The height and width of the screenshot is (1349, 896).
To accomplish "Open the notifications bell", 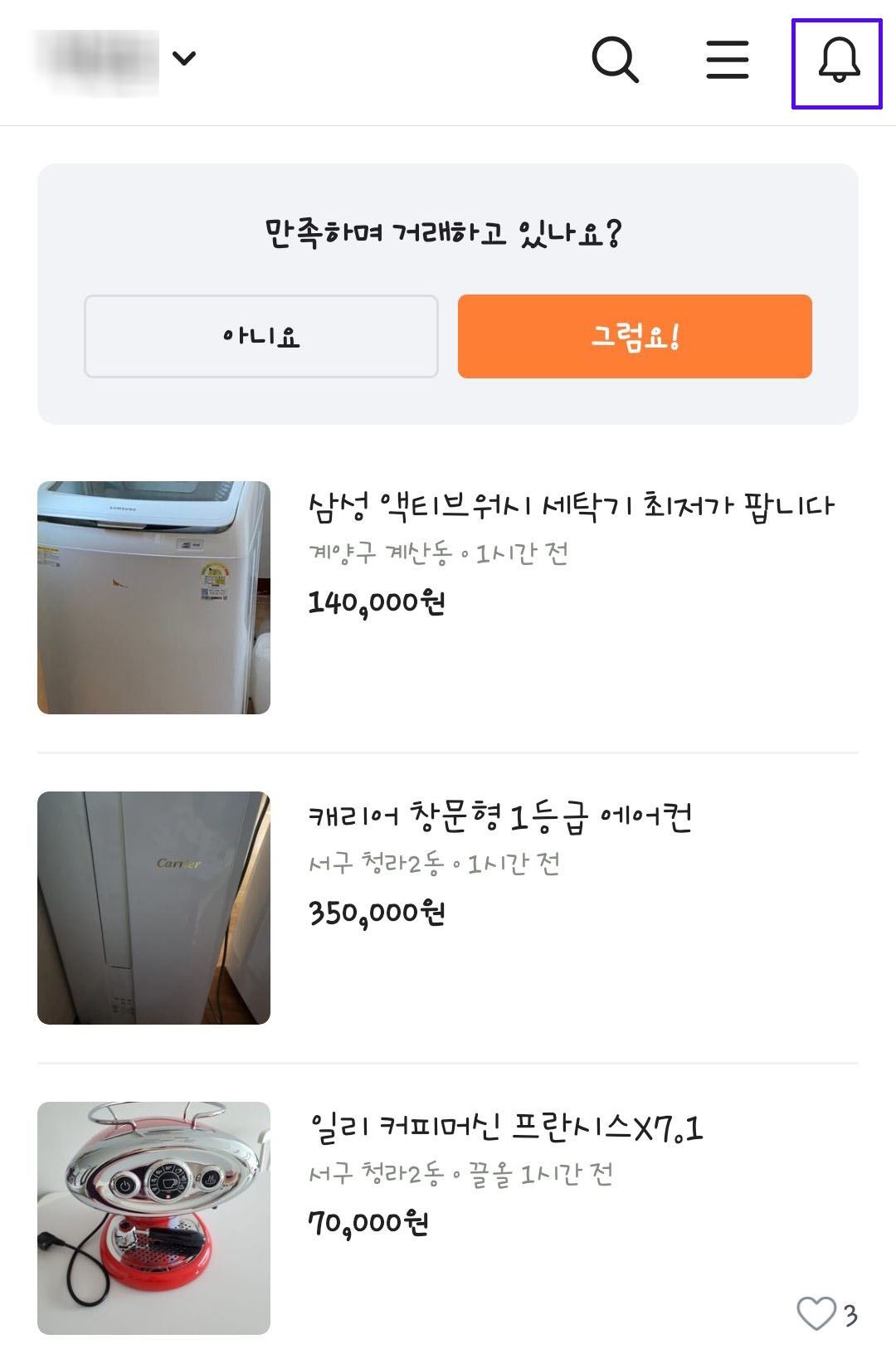I will click(838, 61).
